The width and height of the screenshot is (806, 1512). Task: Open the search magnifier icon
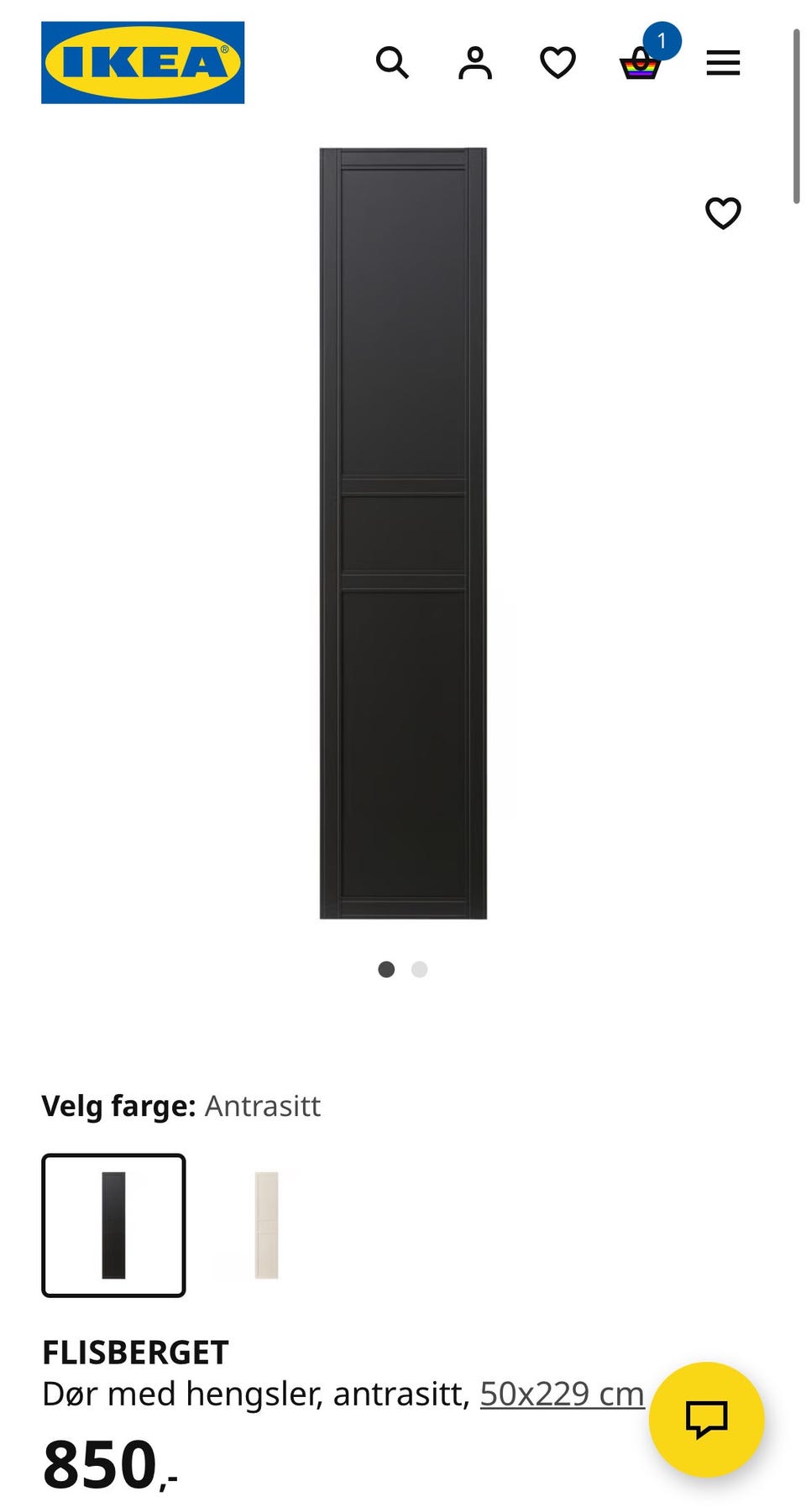tap(392, 63)
